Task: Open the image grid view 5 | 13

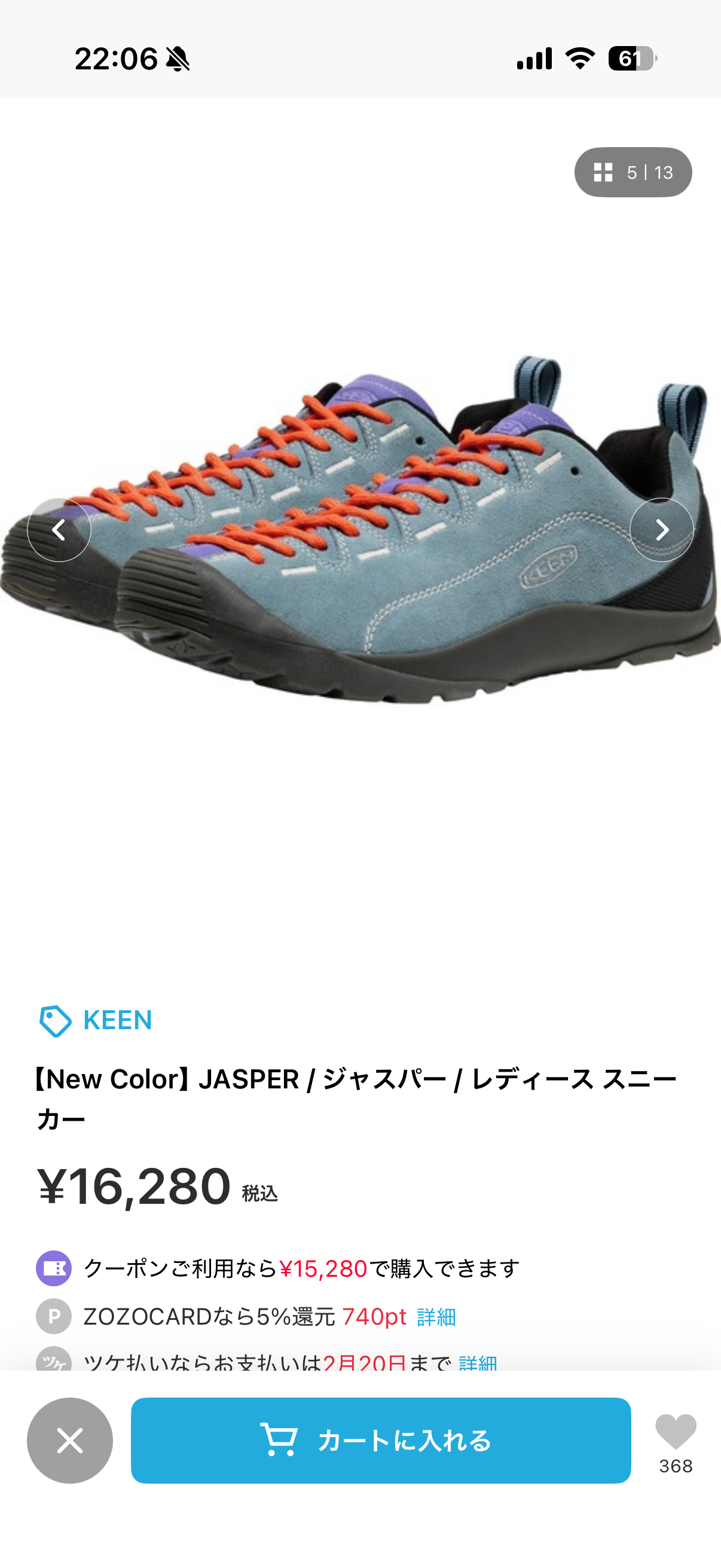Action: click(x=633, y=172)
